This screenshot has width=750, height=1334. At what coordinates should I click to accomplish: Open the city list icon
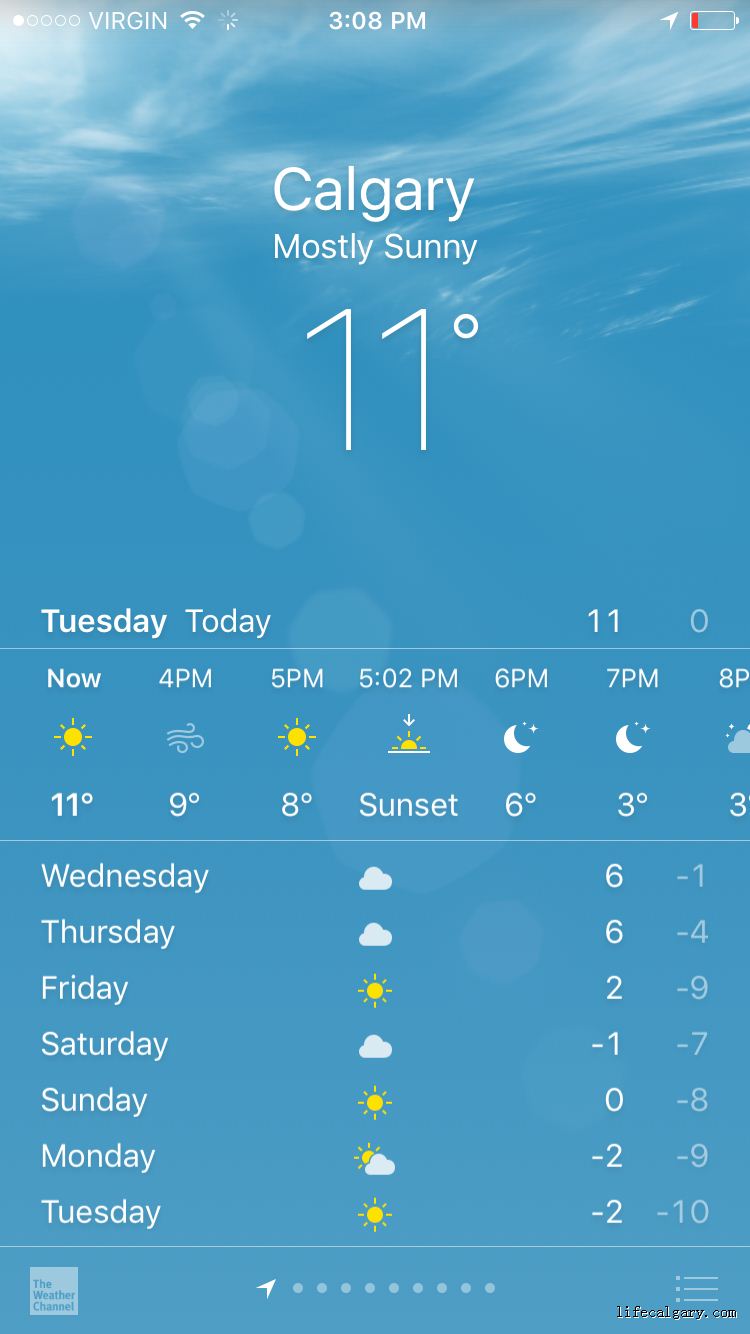(696, 1289)
